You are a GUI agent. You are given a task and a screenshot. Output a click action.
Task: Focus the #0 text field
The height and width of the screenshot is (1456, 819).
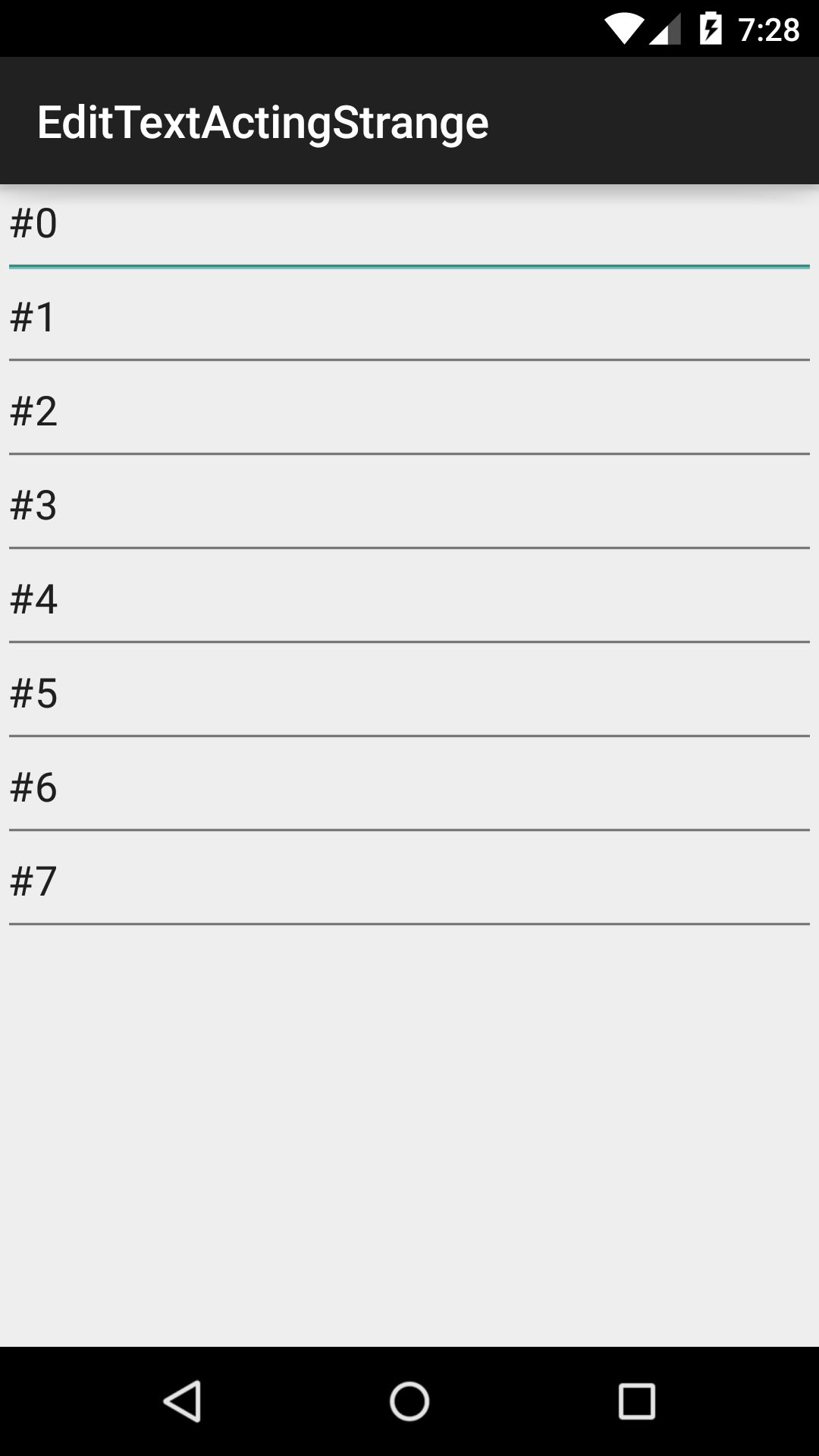409,226
